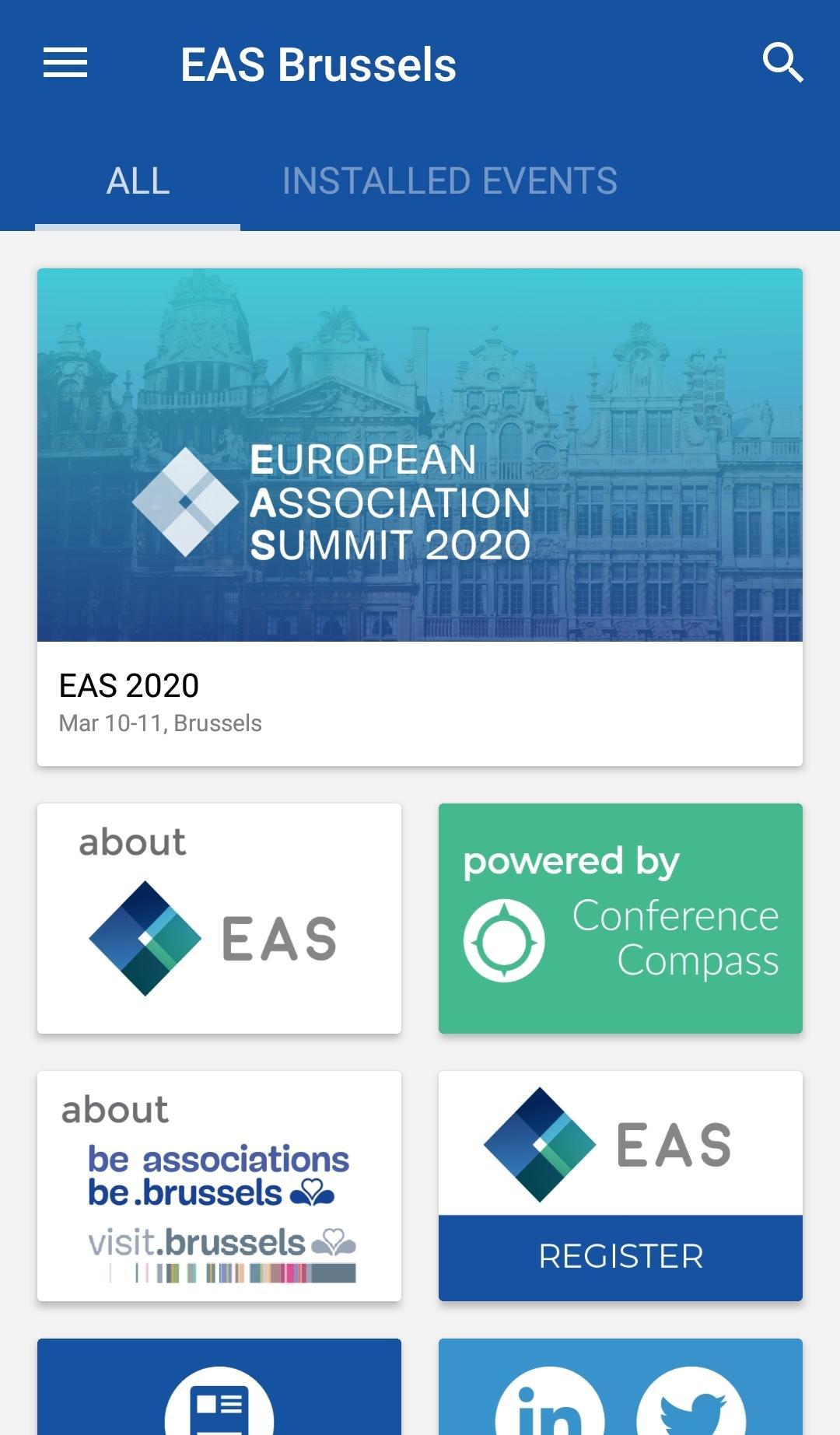The image size is (840, 1435).
Task: Tap the European Association Summit 2020 banner image
Action: coord(420,455)
